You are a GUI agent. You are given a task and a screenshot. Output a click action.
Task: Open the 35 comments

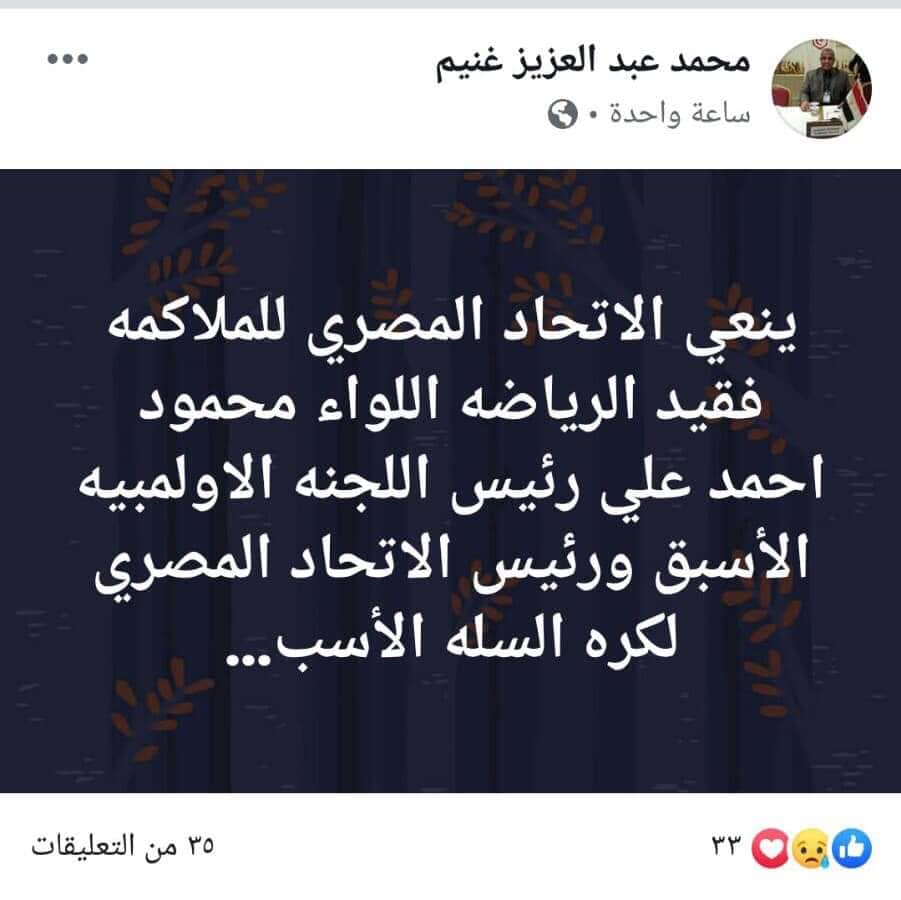tap(121, 847)
